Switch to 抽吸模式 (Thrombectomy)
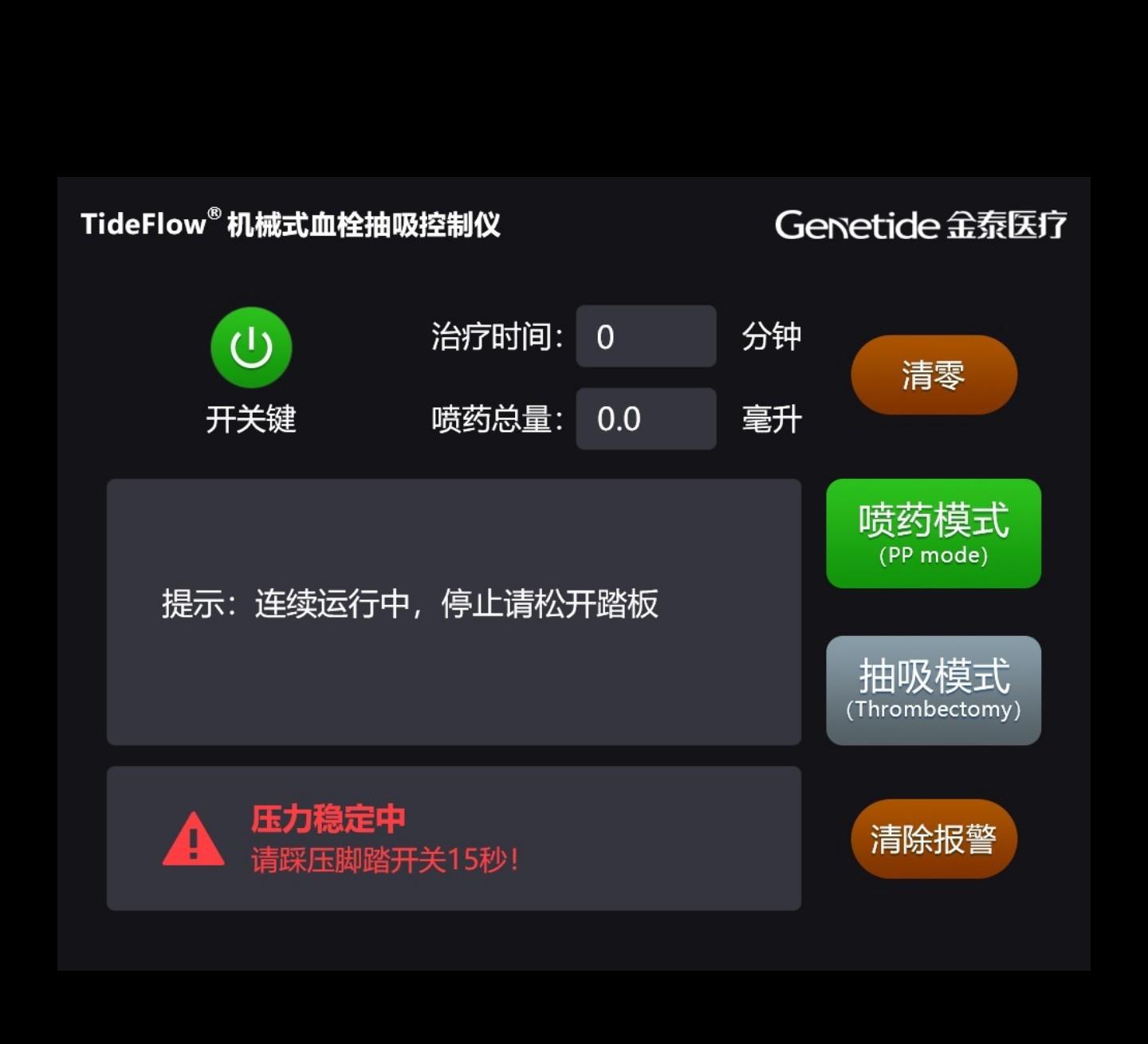The width and height of the screenshot is (1148, 1044). (934, 690)
